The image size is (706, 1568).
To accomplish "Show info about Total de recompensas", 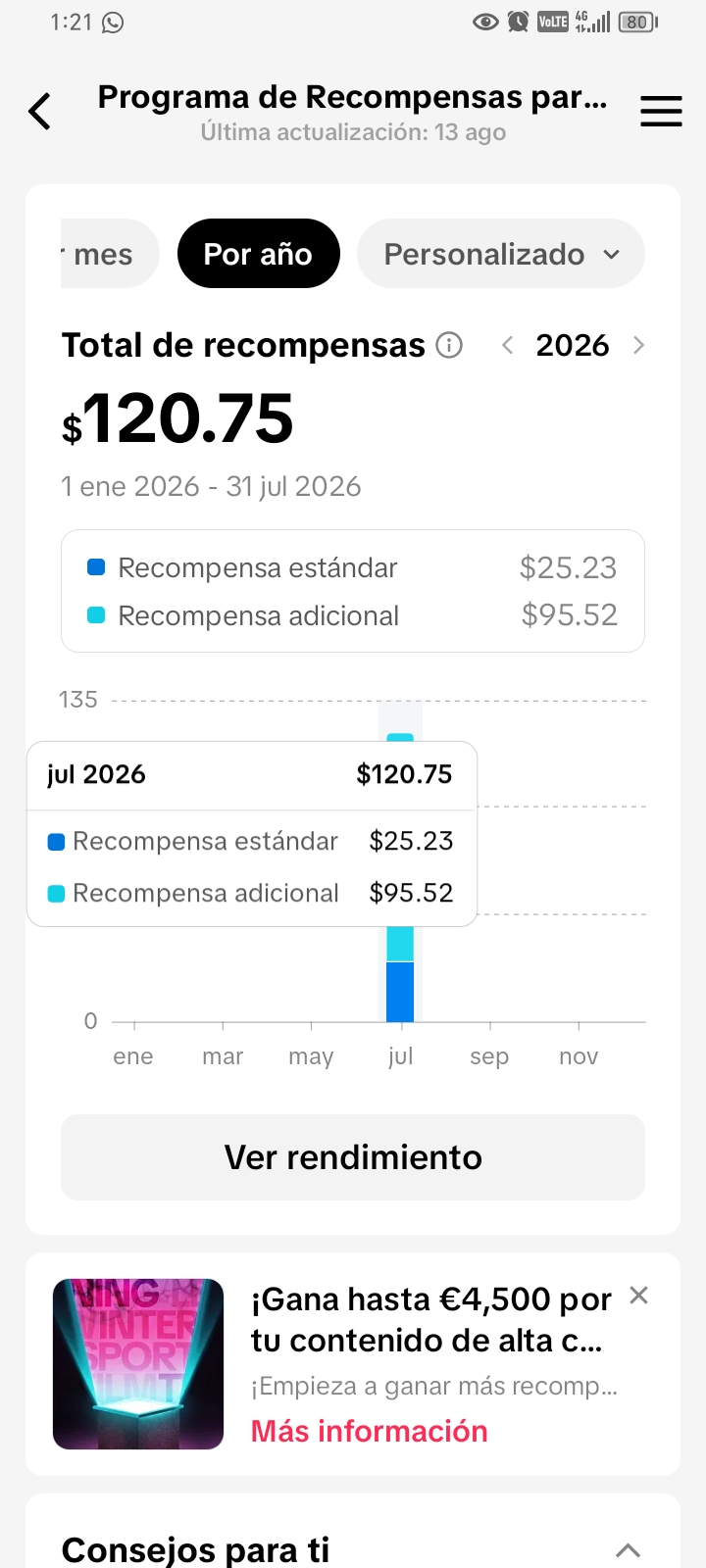I will (449, 345).
